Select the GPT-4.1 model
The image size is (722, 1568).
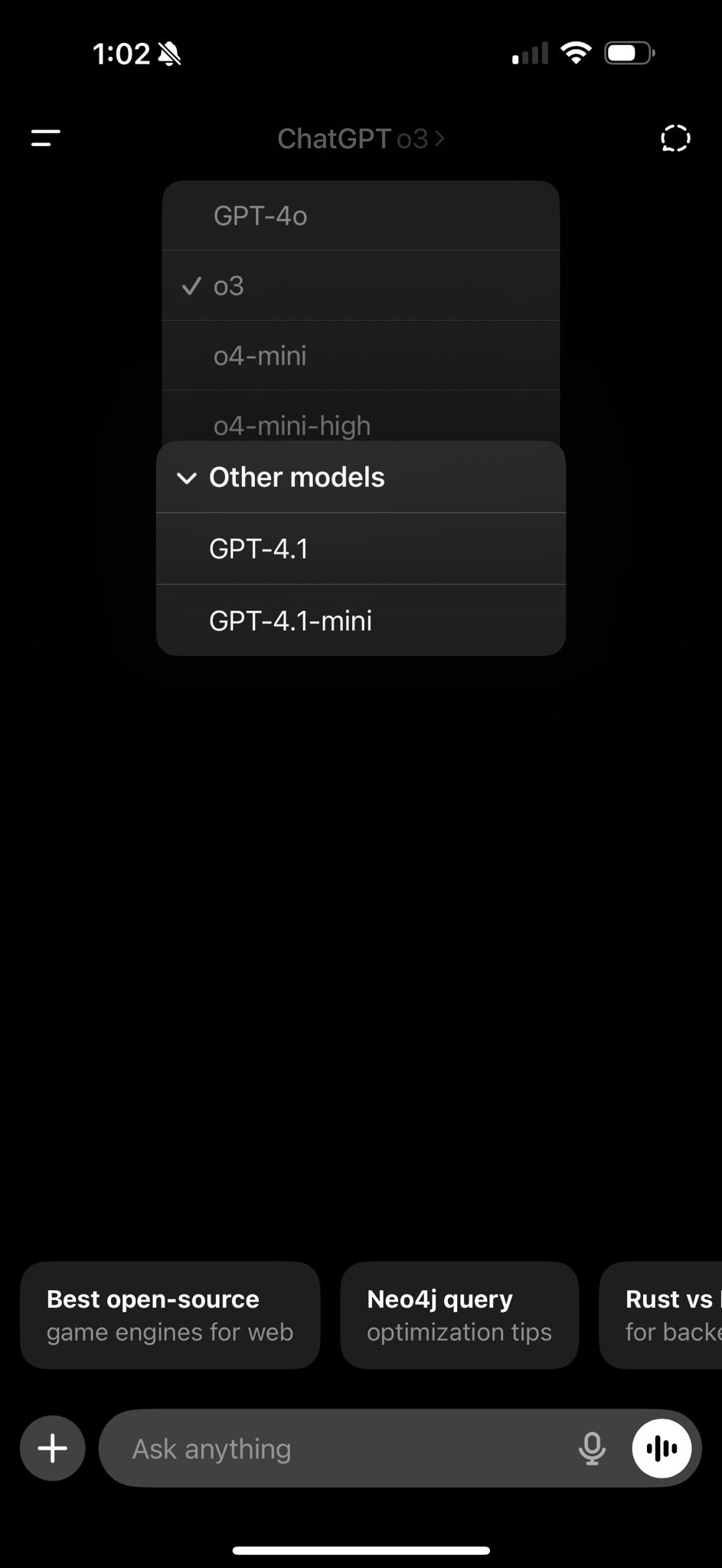pyautogui.click(x=361, y=549)
